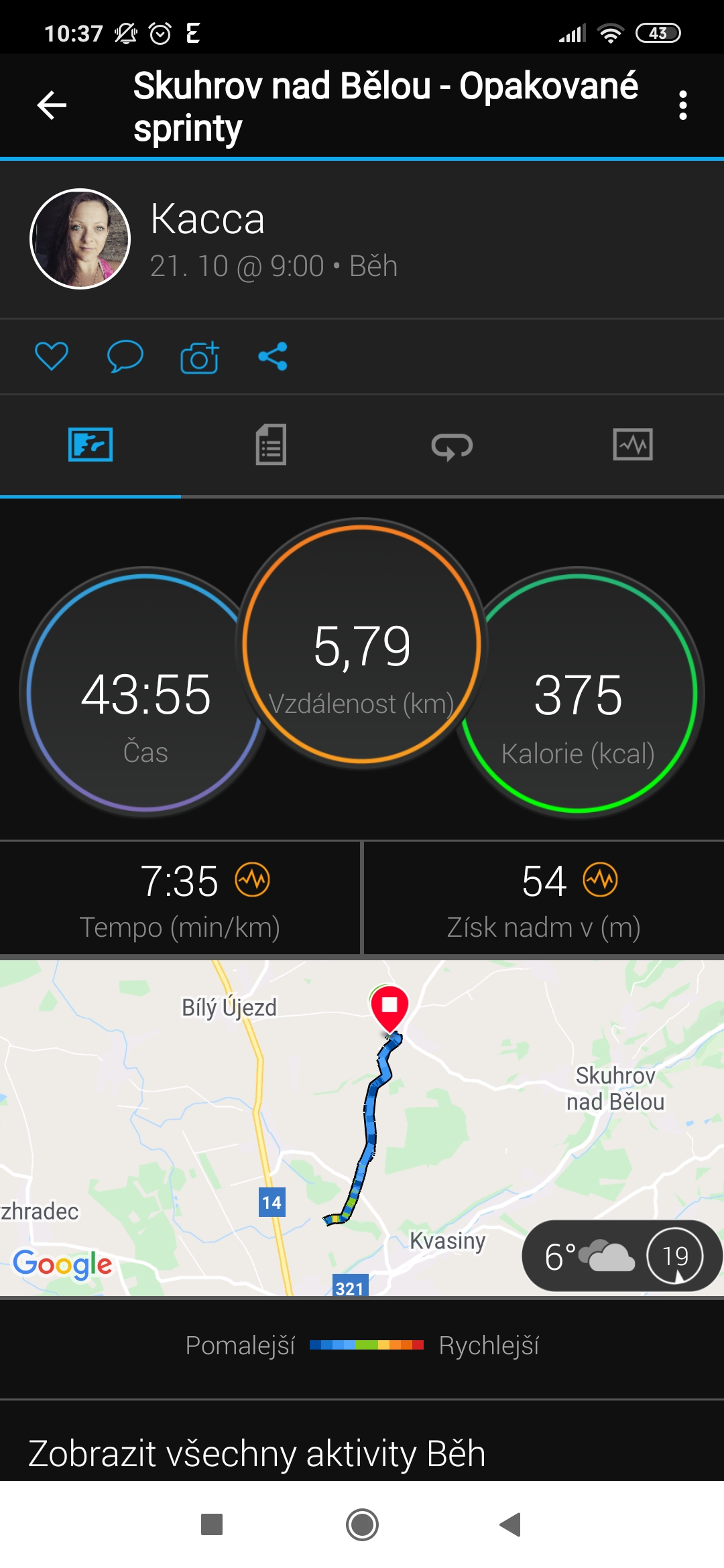724x1568 pixels.
Task: Switch to the laps tab
Action: tap(452, 446)
